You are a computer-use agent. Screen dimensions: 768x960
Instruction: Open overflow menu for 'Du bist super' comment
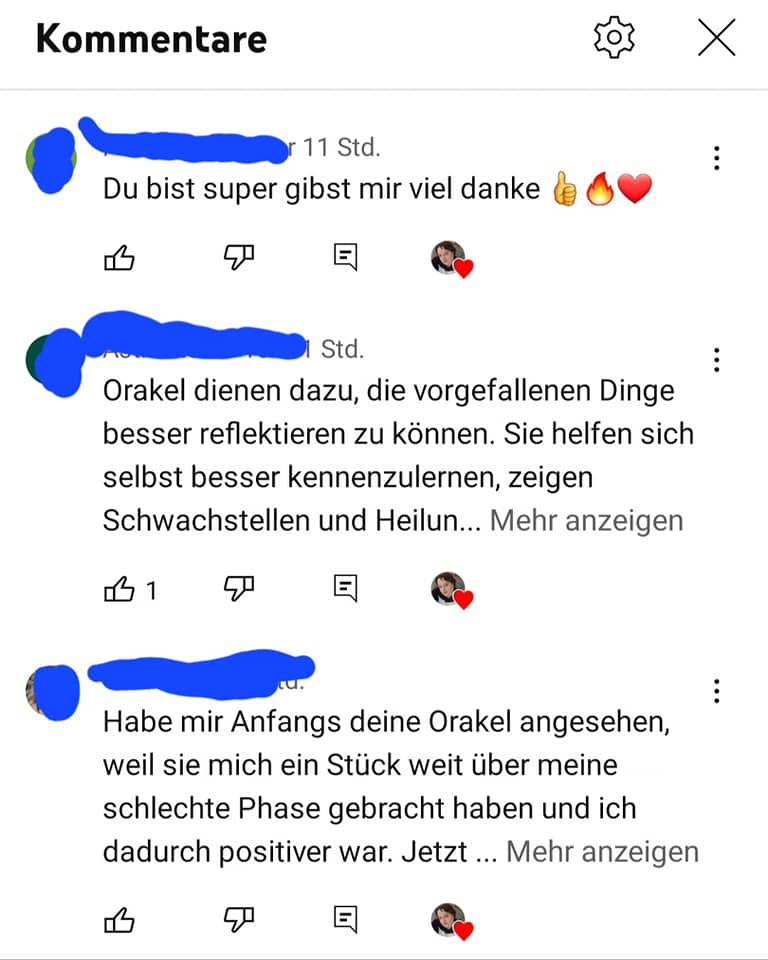pos(716,158)
